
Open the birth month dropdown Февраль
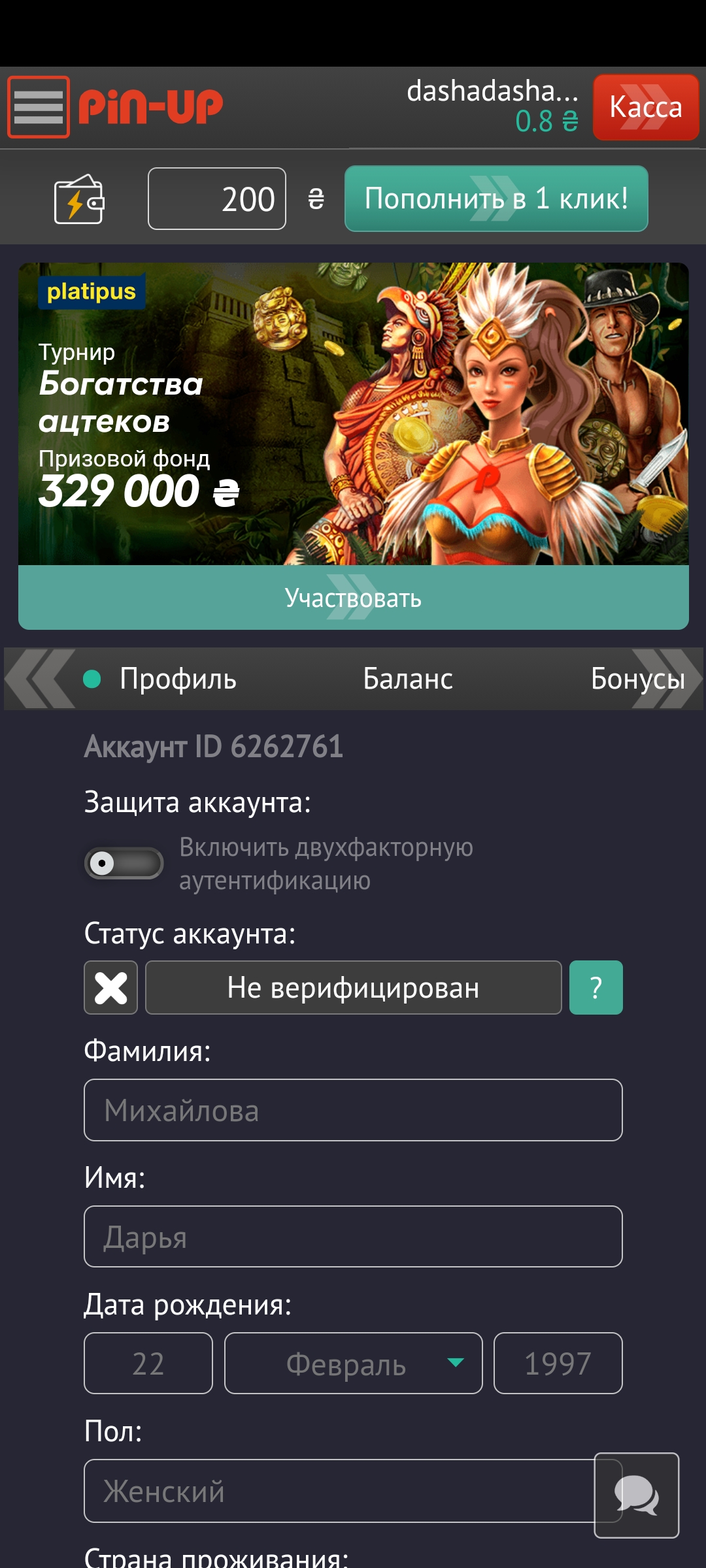click(353, 1364)
